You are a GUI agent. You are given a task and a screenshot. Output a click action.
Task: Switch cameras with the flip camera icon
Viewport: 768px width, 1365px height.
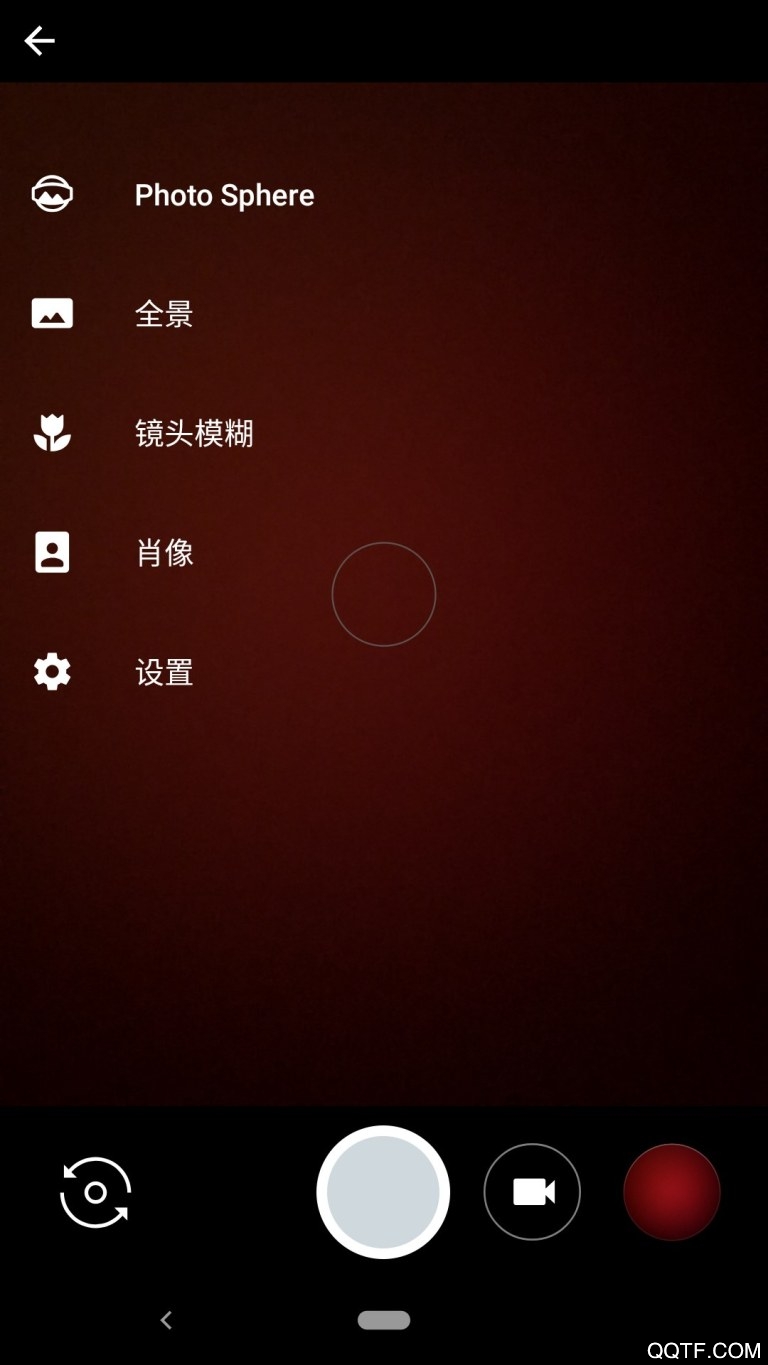(94, 1192)
